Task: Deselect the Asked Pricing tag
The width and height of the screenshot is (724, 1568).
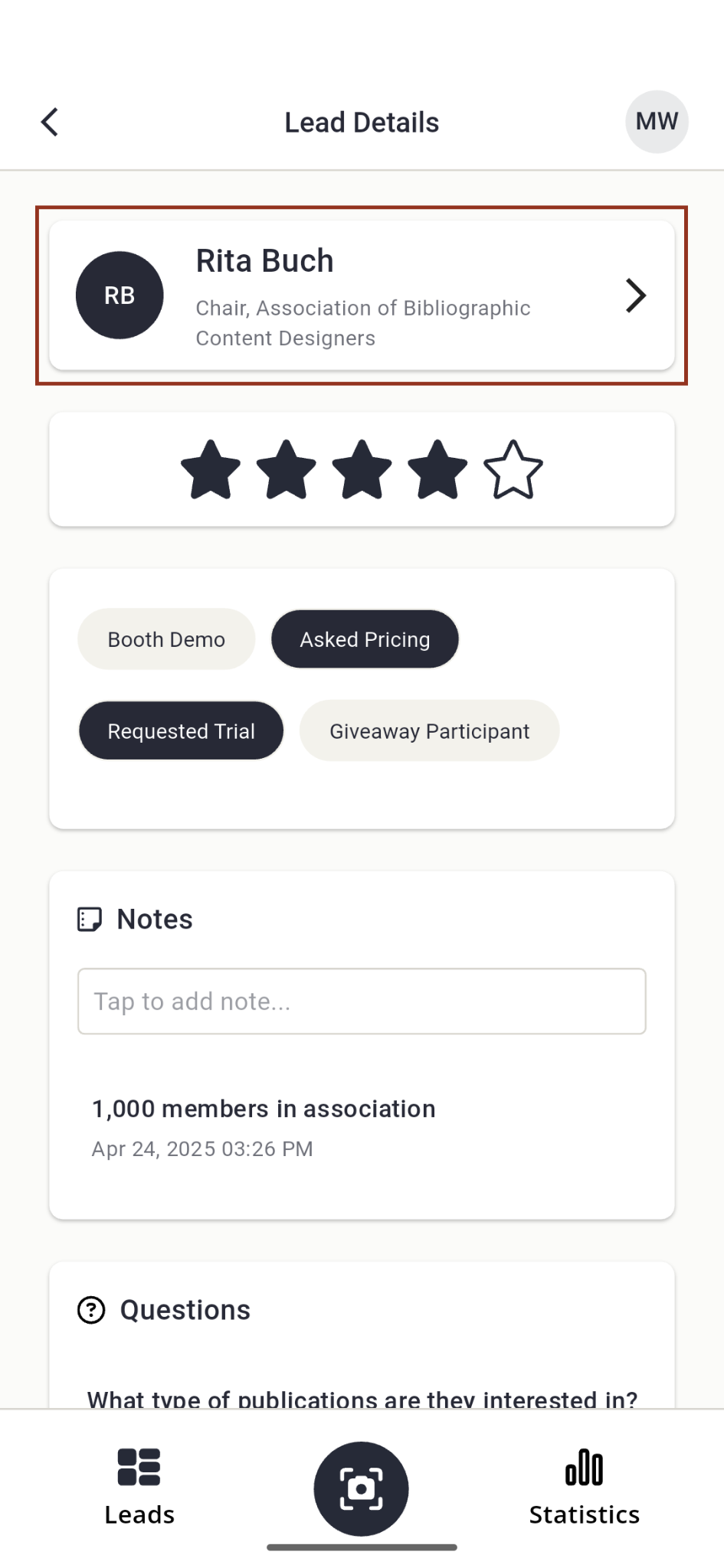Action: [x=365, y=639]
